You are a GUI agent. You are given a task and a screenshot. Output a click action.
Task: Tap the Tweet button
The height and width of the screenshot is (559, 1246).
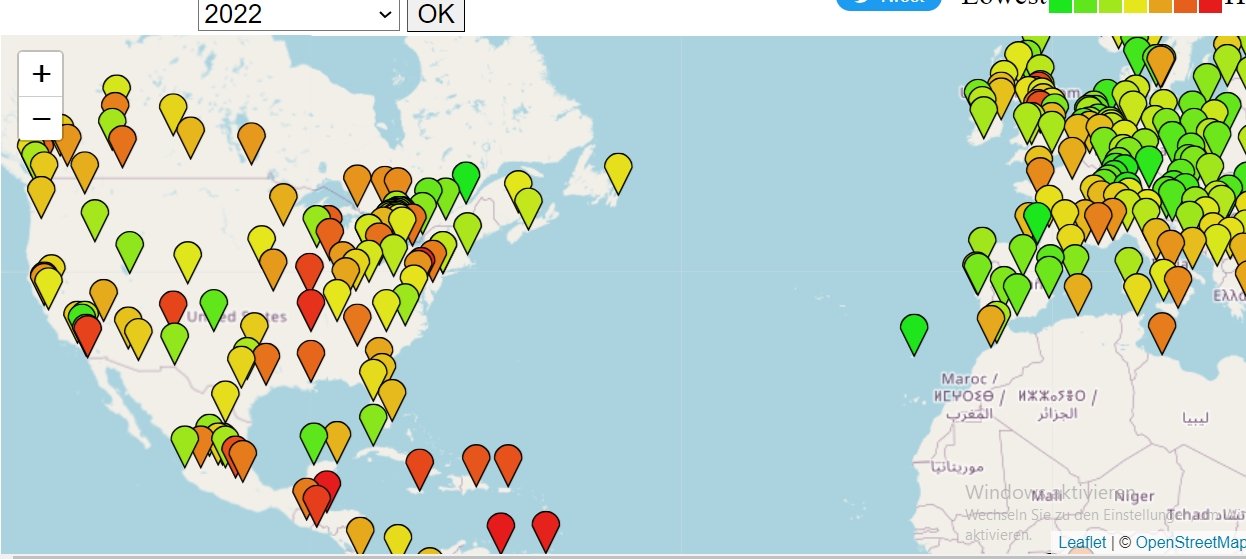point(888,3)
